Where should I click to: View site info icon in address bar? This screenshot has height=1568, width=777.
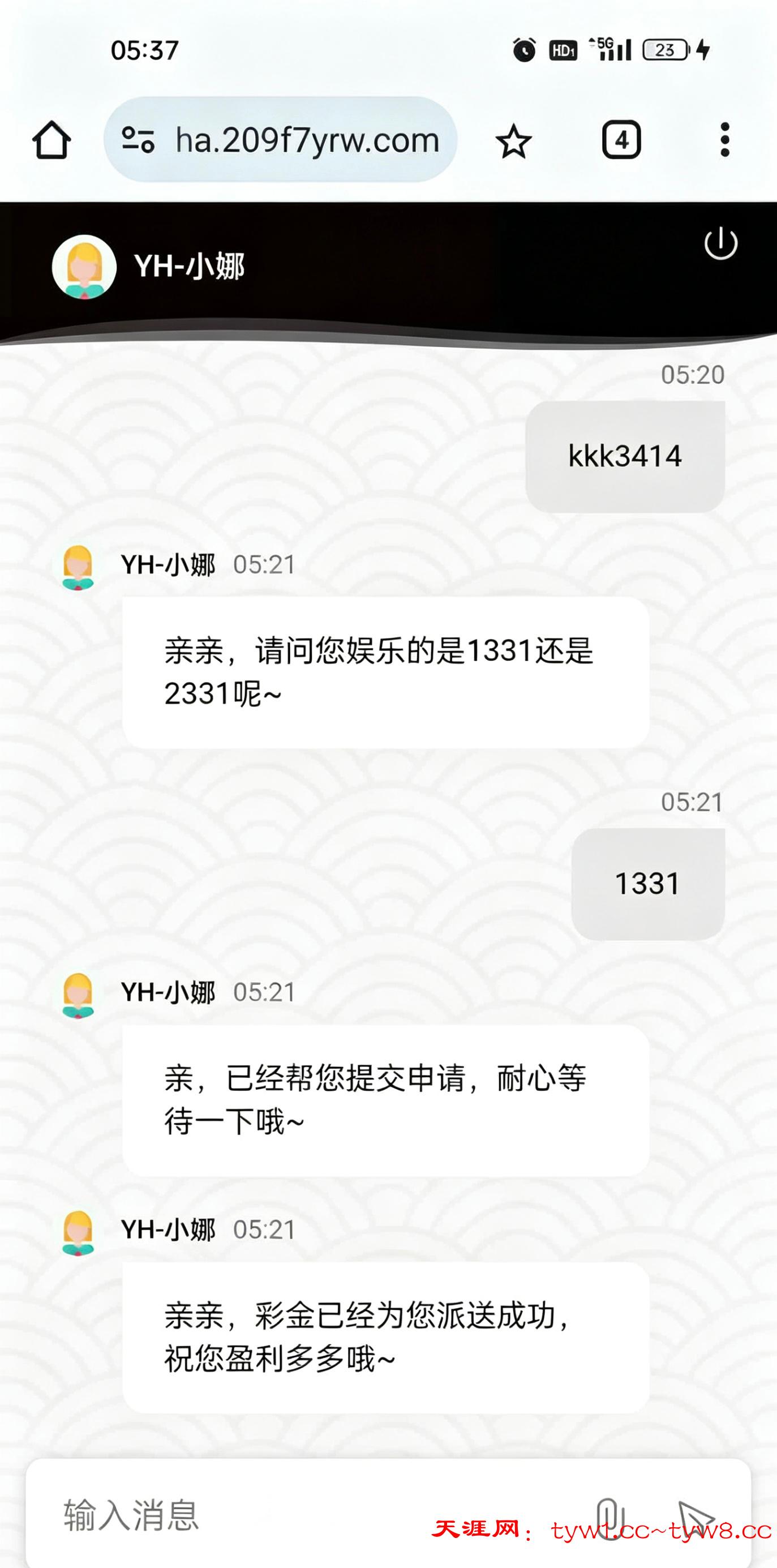[138, 140]
